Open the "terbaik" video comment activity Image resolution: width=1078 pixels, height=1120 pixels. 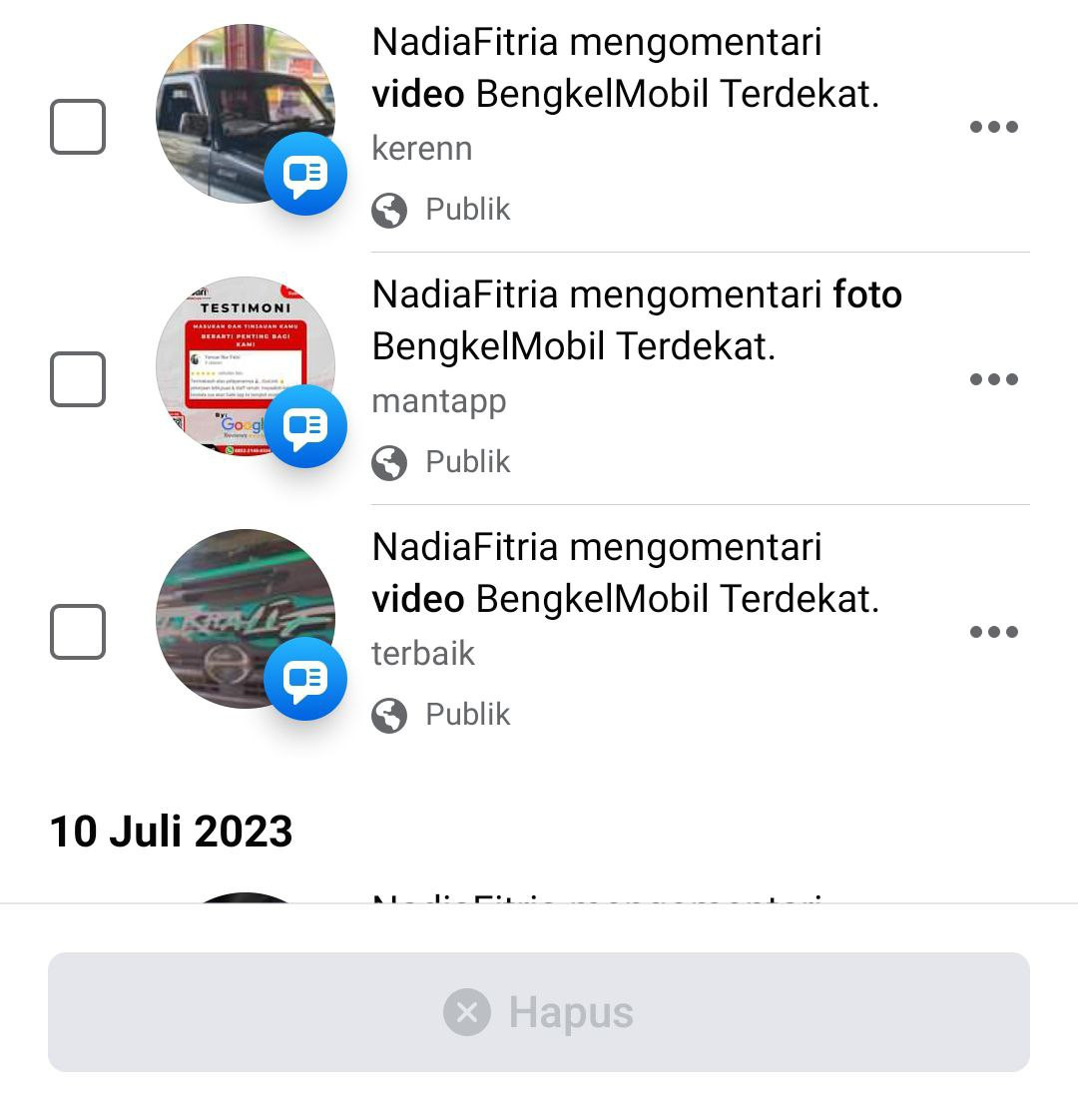625,600
